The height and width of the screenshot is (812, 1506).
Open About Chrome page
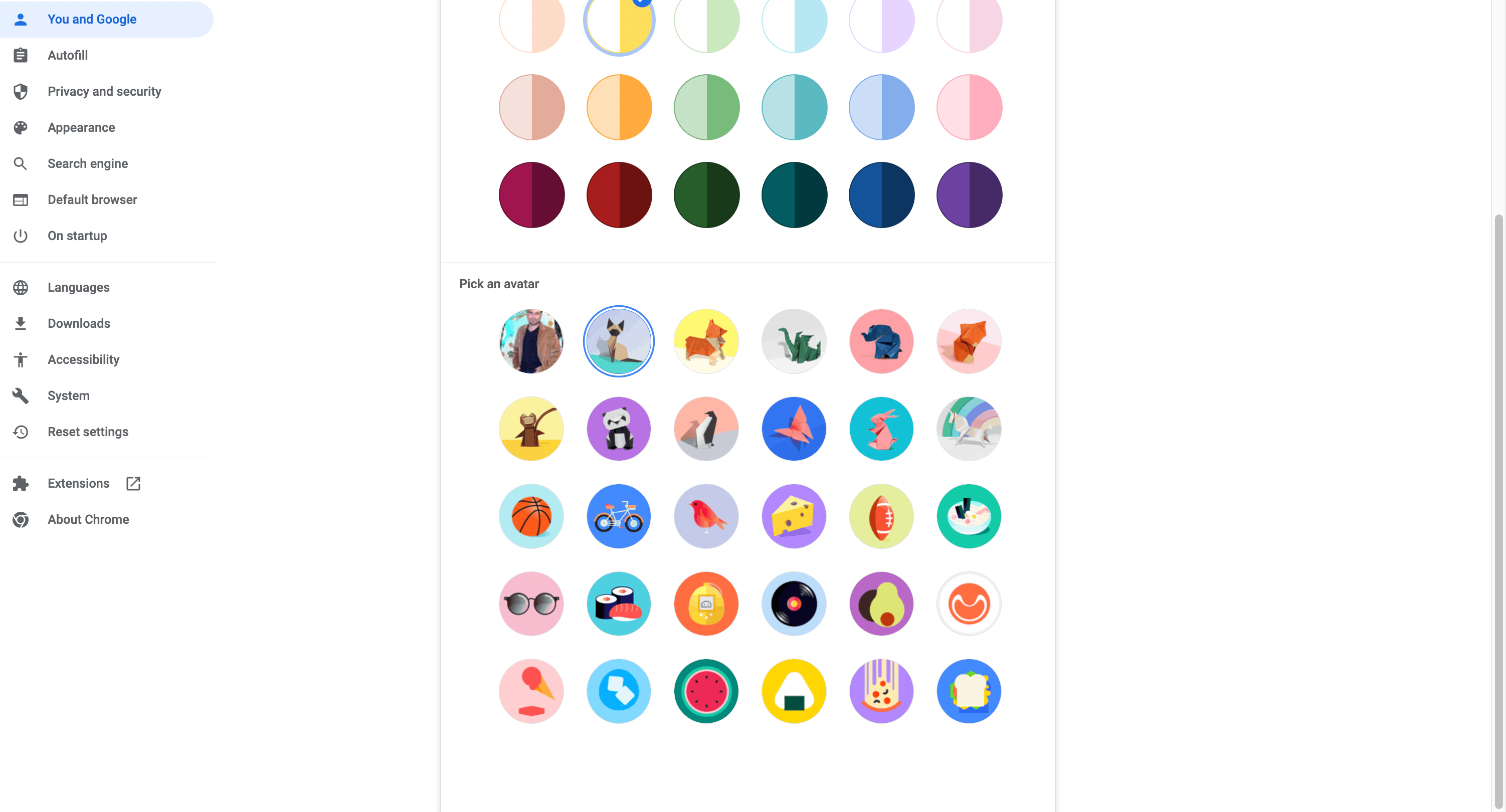(x=88, y=519)
